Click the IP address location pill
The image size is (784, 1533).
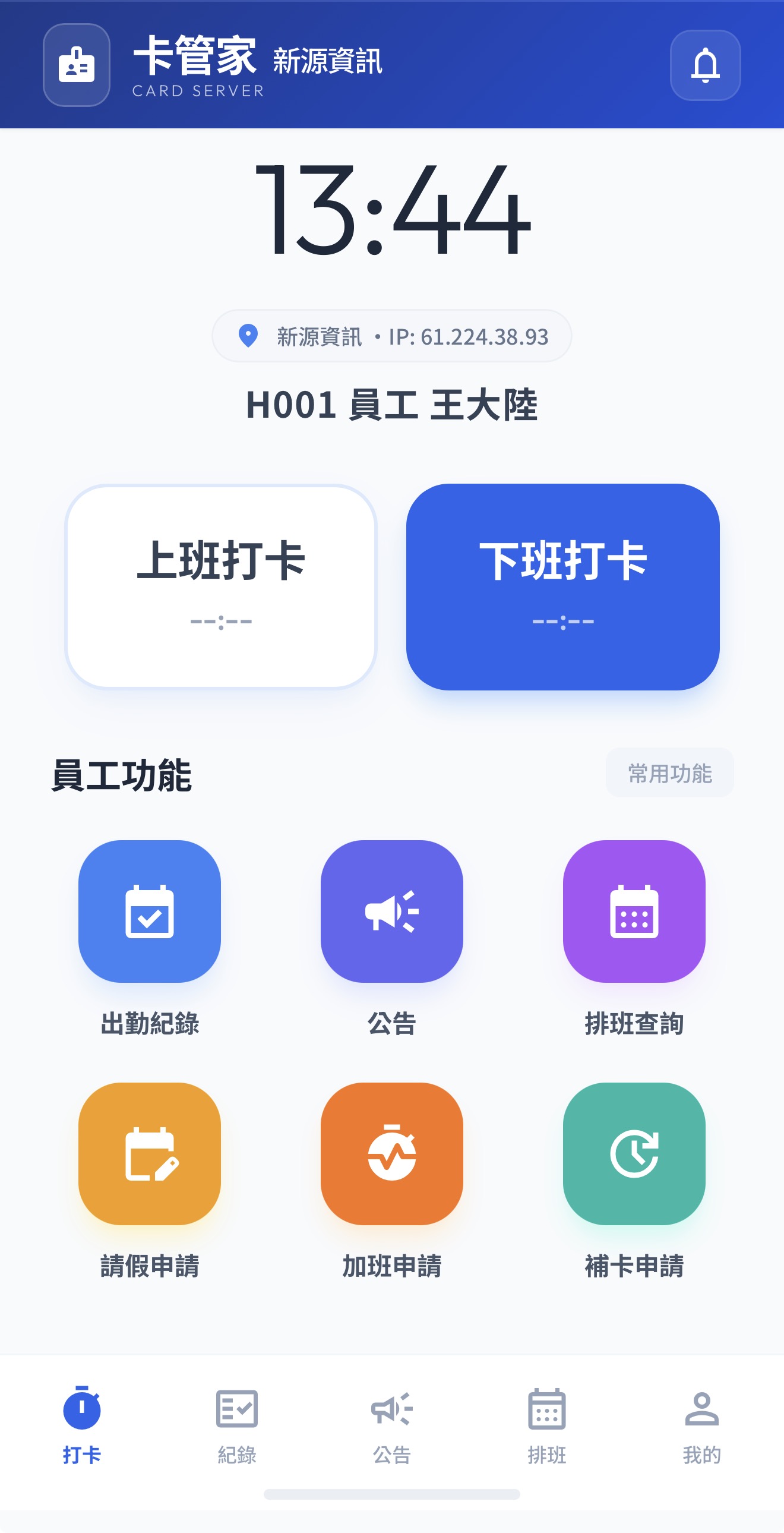pyautogui.click(x=393, y=336)
